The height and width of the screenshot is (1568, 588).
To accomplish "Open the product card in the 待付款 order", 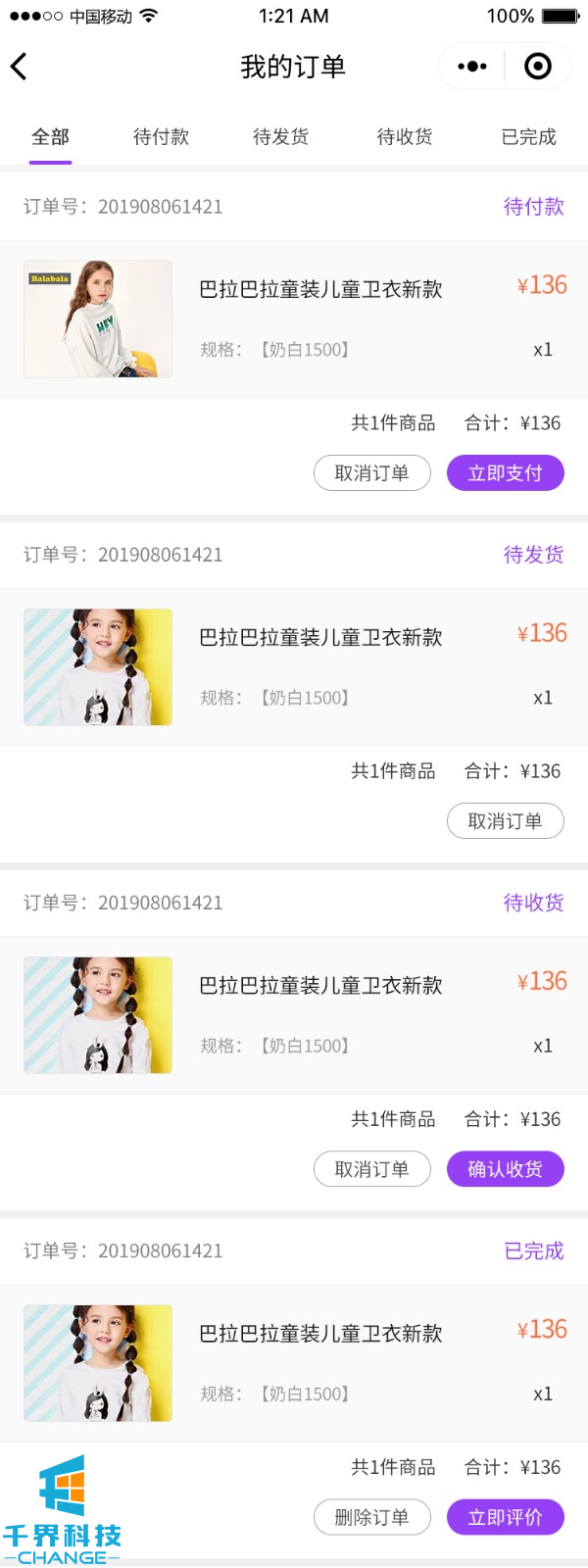I will pyautogui.click(x=294, y=319).
